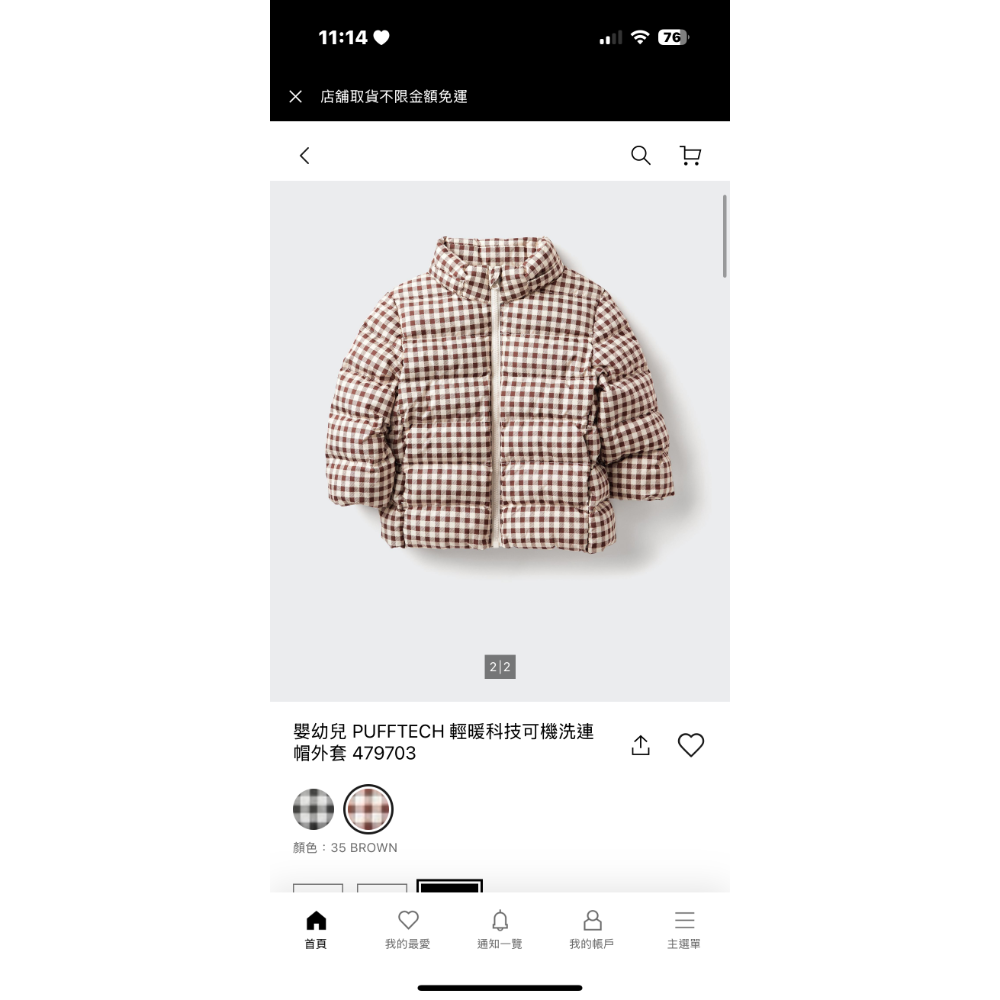
Task: Open the search magnifier icon
Action: (640, 155)
